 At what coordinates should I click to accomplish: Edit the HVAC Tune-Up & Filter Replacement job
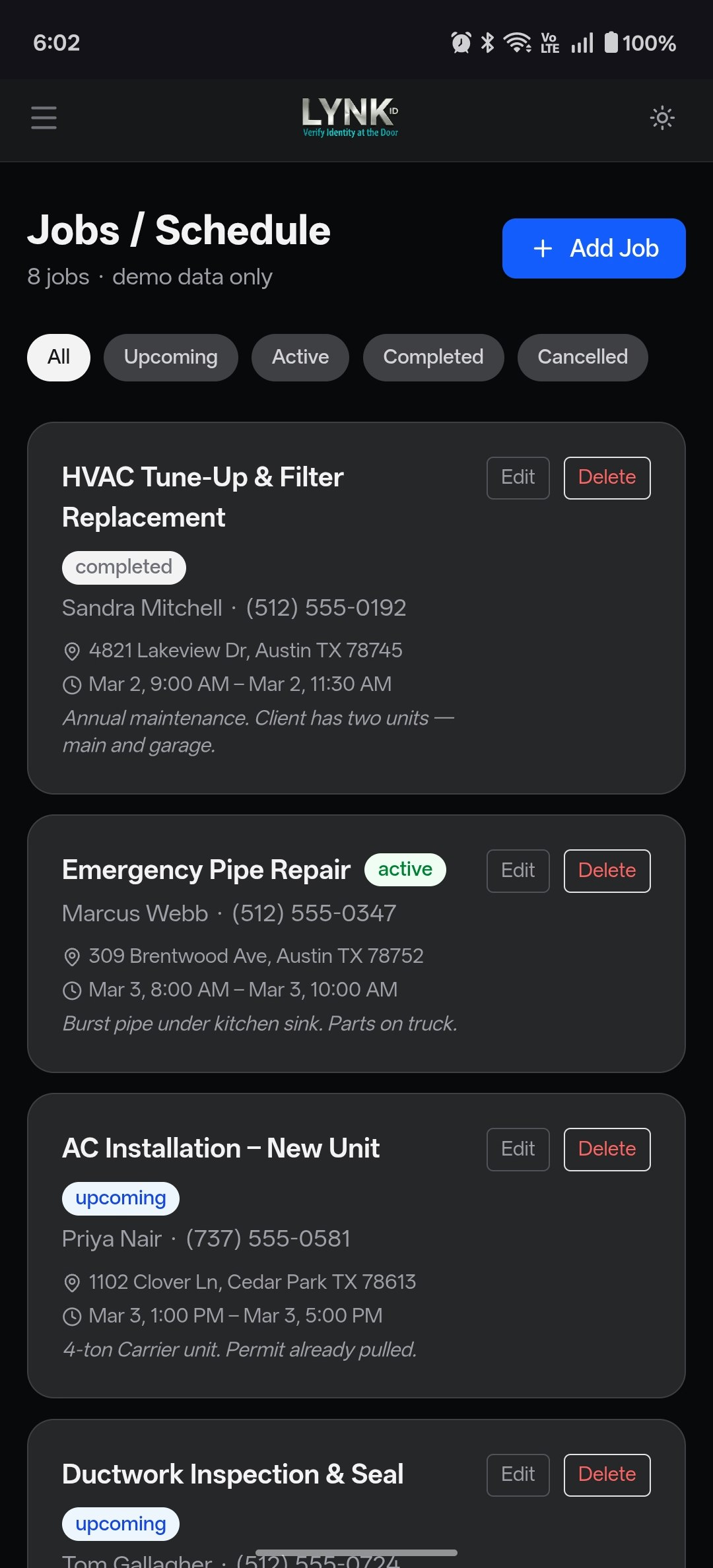pos(518,478)
